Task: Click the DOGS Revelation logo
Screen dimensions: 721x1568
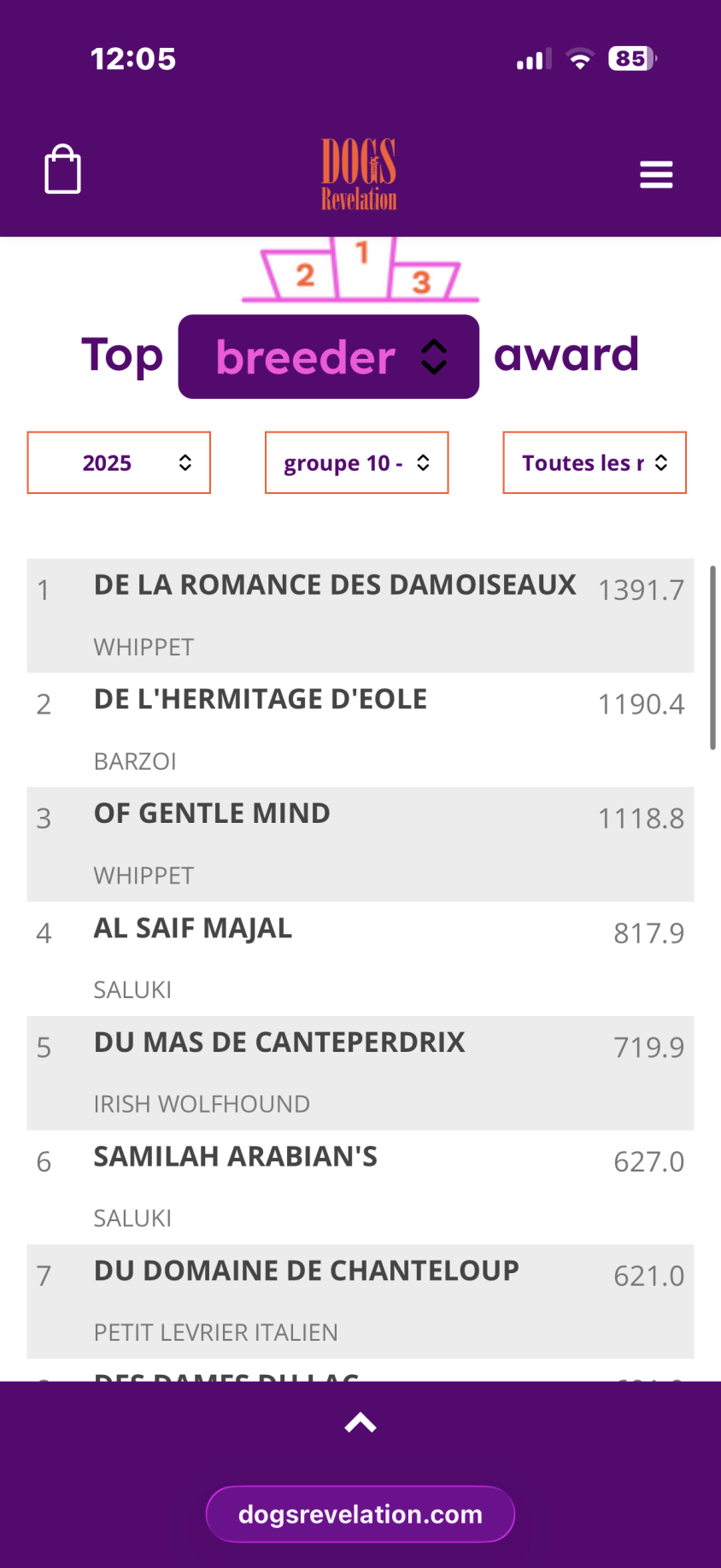Action: [359, 173]
